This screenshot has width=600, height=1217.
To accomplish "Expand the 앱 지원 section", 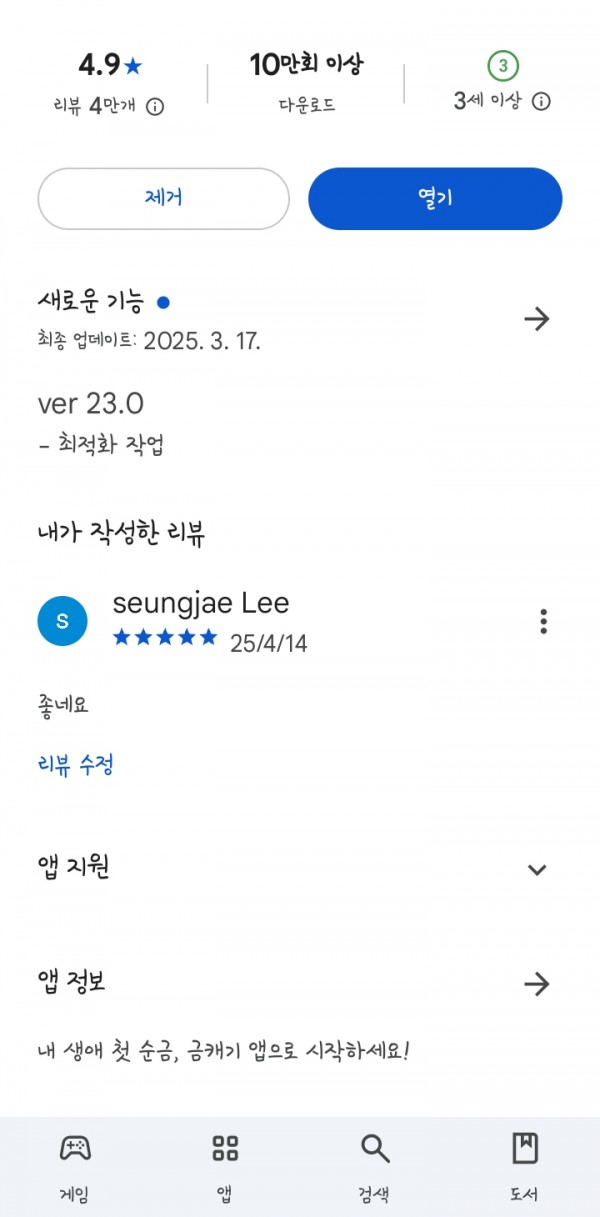I will [537, 869].
